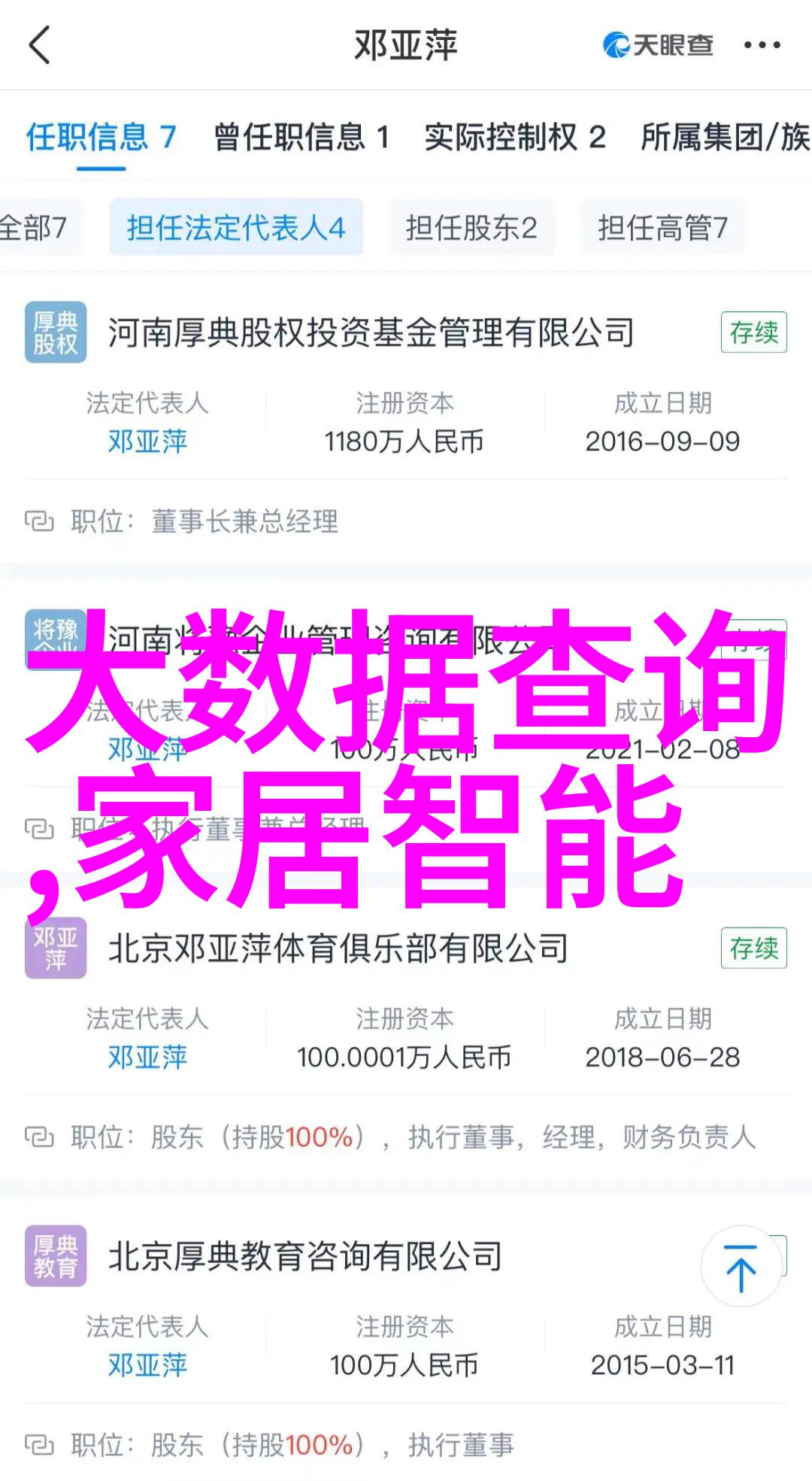Open 北京邓亚萍体育俱乐部有限公司 company card
812x1481 pixels.
338,948
